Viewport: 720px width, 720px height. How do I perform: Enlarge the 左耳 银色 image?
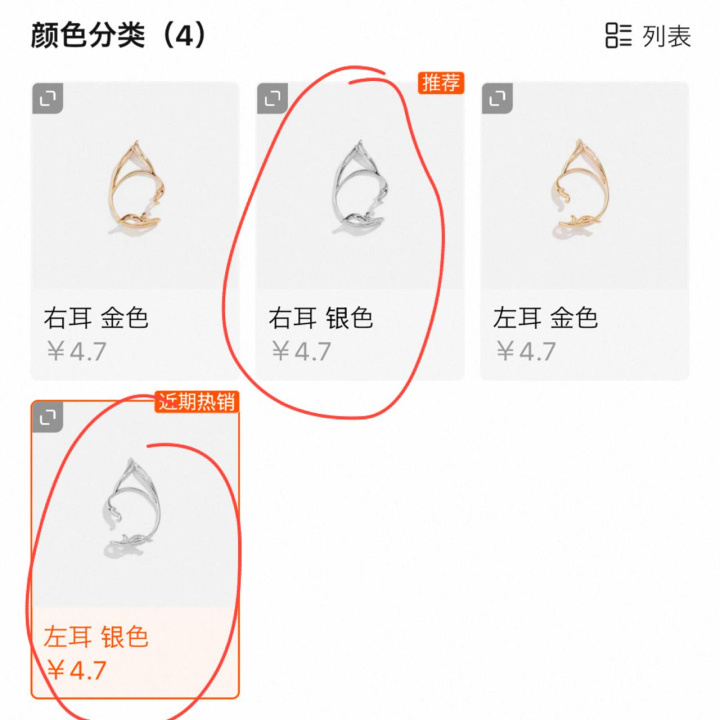(47, 417)
